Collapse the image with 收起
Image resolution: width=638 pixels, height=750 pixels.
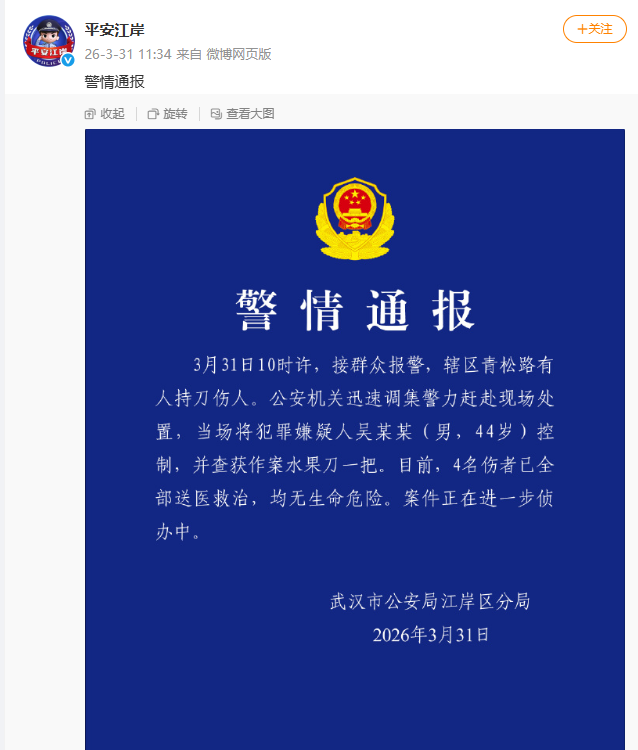click(105, 114)
